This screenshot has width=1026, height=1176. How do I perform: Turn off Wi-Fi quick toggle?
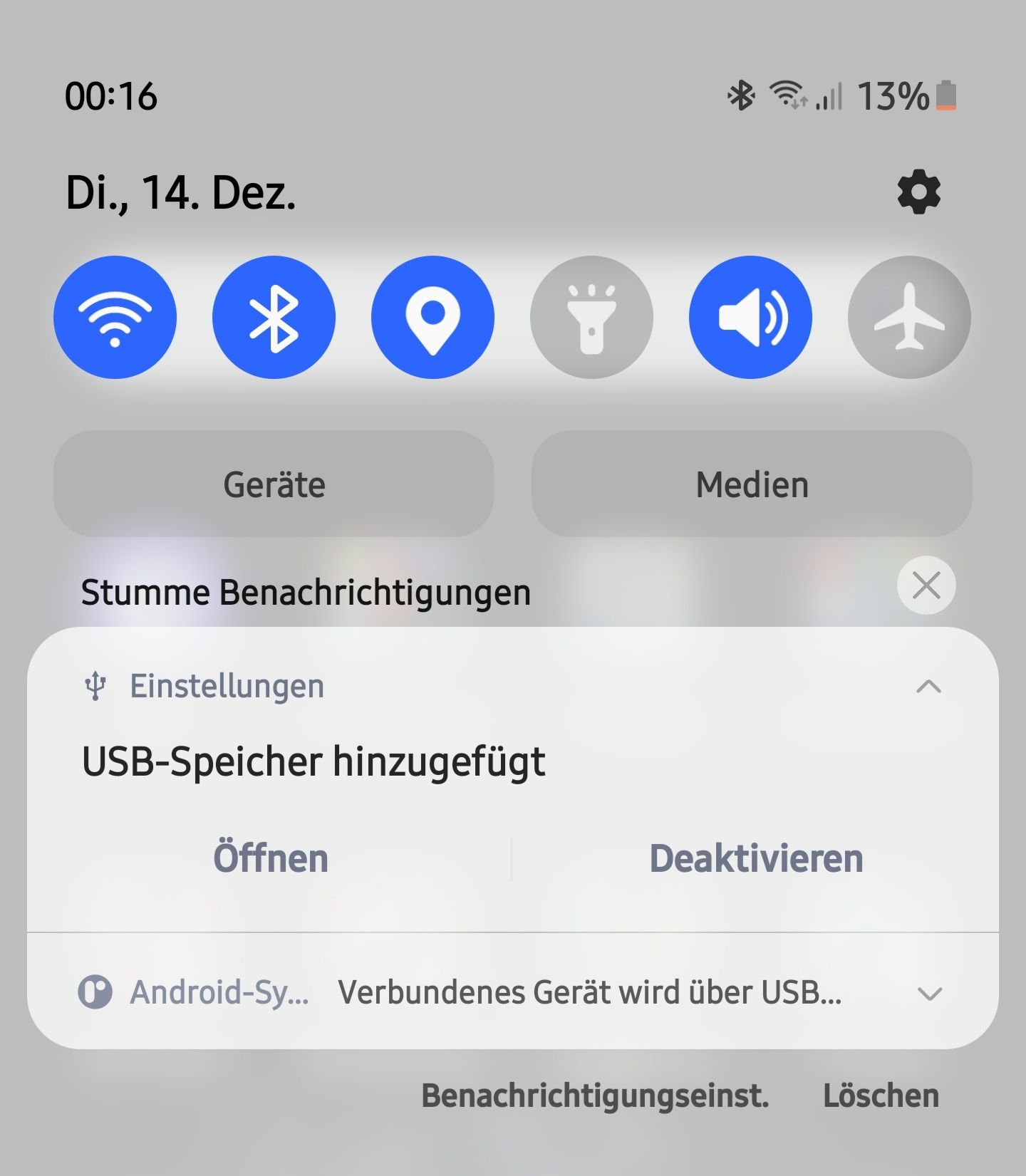[x=115, y=317]
